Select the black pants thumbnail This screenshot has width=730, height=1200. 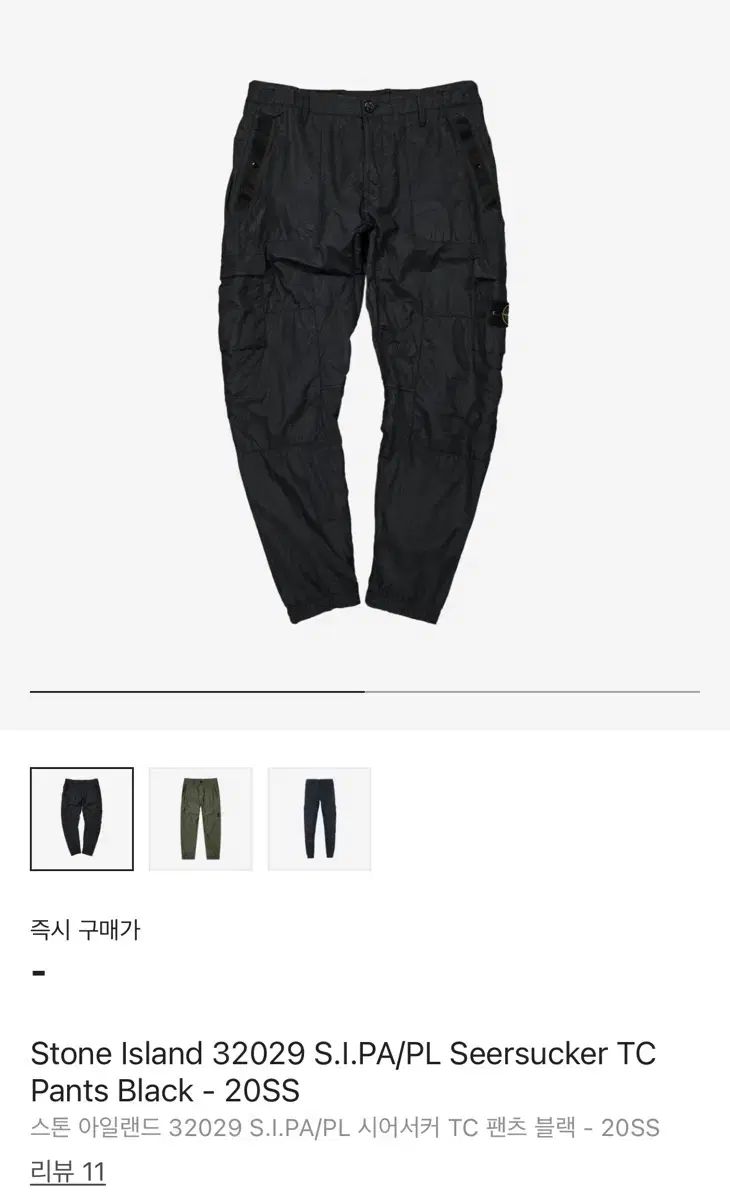[81, 819]
